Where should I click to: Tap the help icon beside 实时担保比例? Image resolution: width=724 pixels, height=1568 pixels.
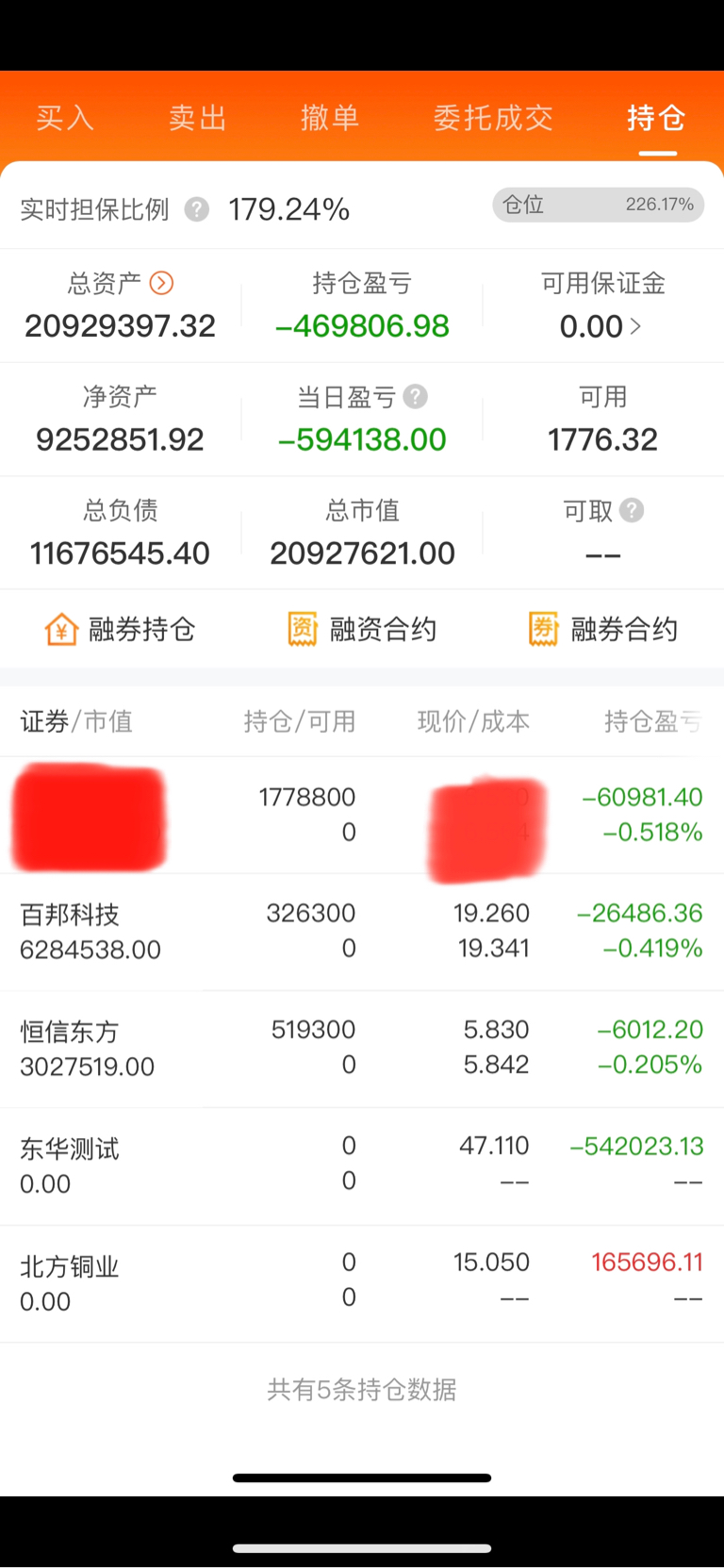(197, 209)
